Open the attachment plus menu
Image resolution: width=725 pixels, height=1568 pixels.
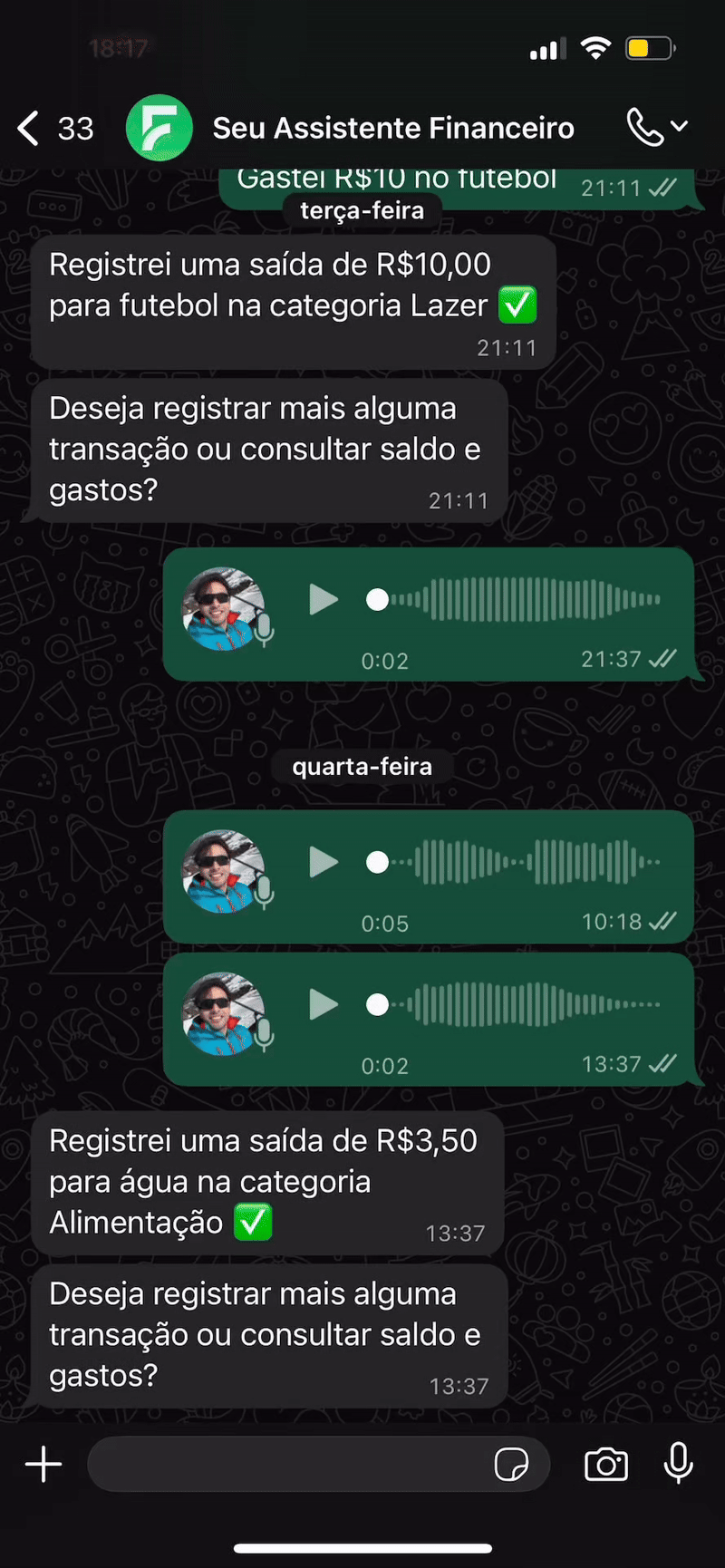point(43,1464)
